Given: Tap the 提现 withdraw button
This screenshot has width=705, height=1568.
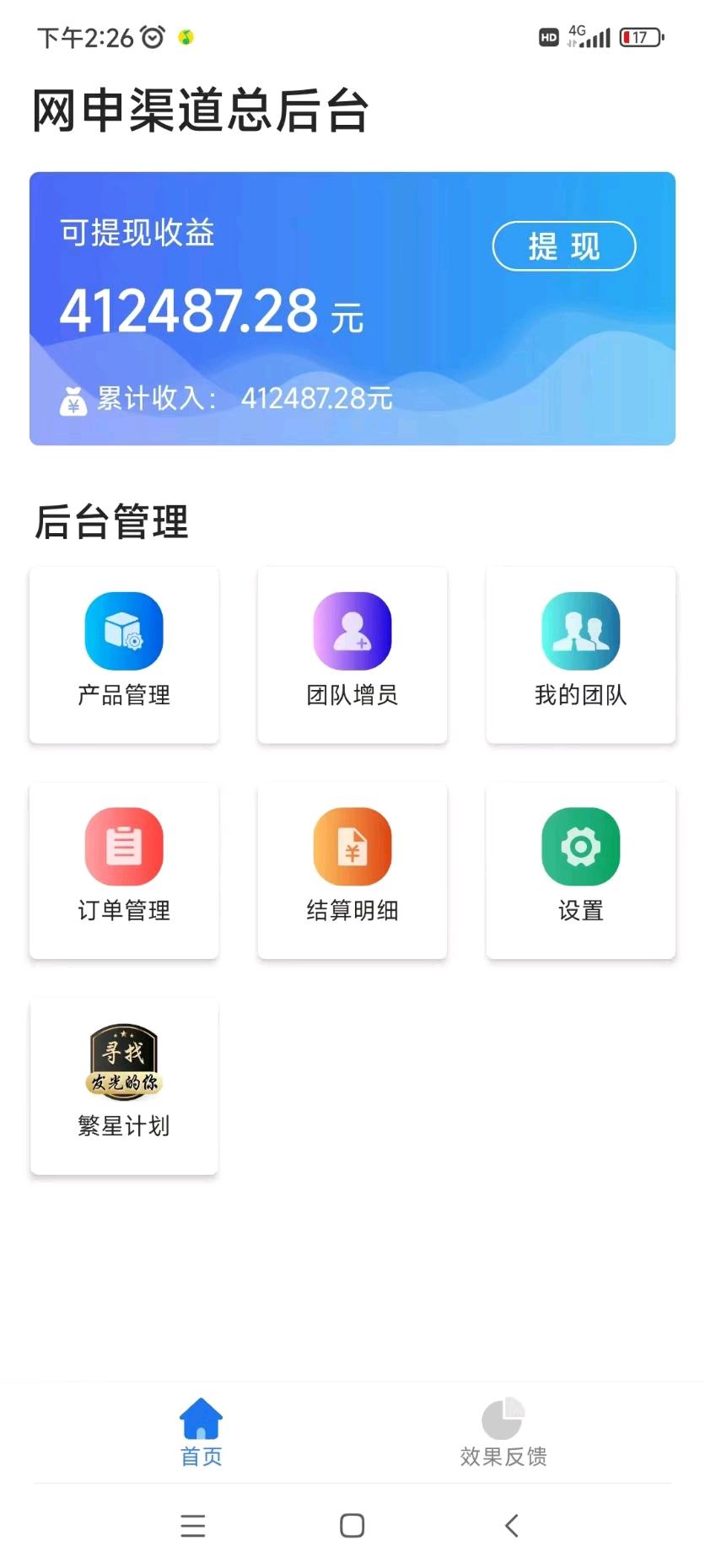Looking at the screenshot, I should [563, 246].
